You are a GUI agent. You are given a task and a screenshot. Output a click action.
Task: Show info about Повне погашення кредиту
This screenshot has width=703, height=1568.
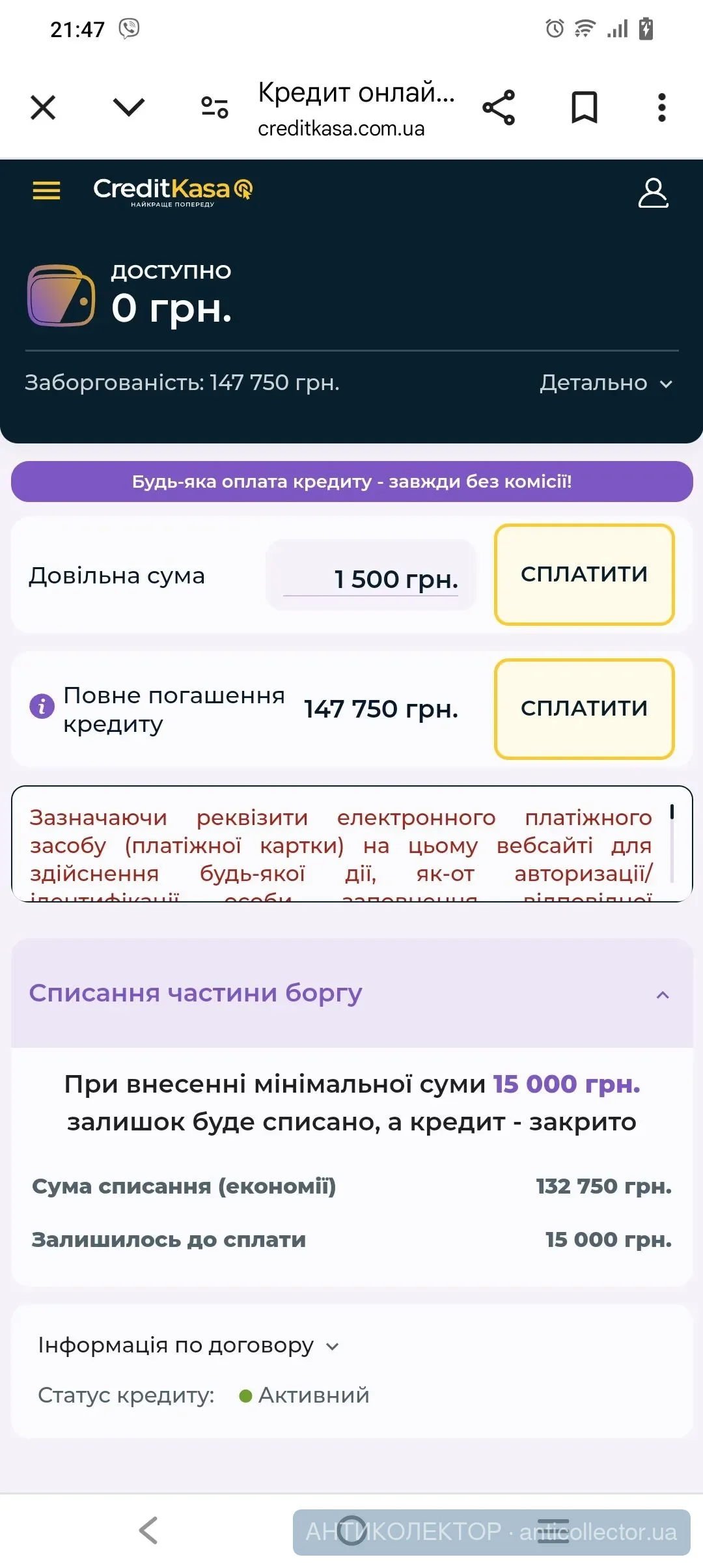(x=42, y=706)
